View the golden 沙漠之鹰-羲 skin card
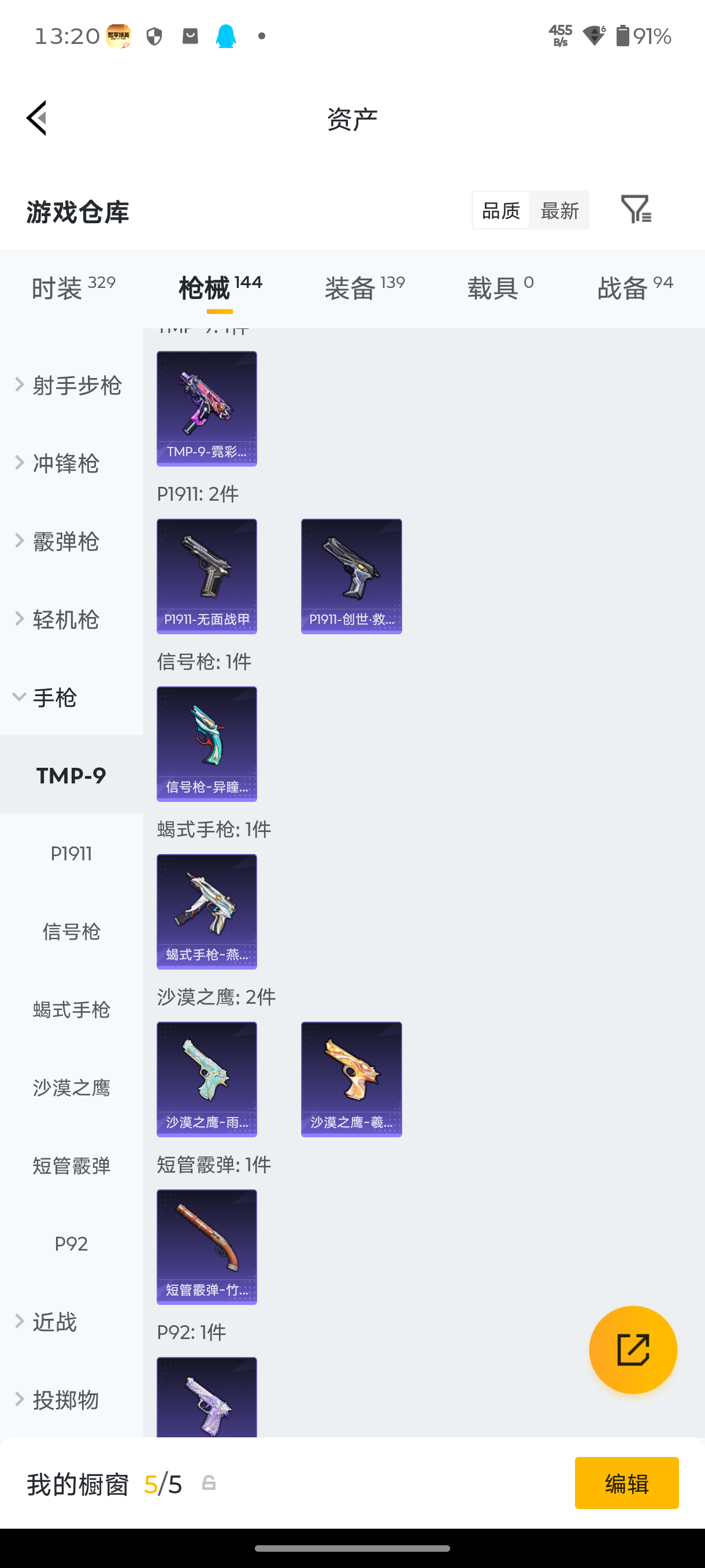This screenshot has height=1568, width=705. point(351,1079)
